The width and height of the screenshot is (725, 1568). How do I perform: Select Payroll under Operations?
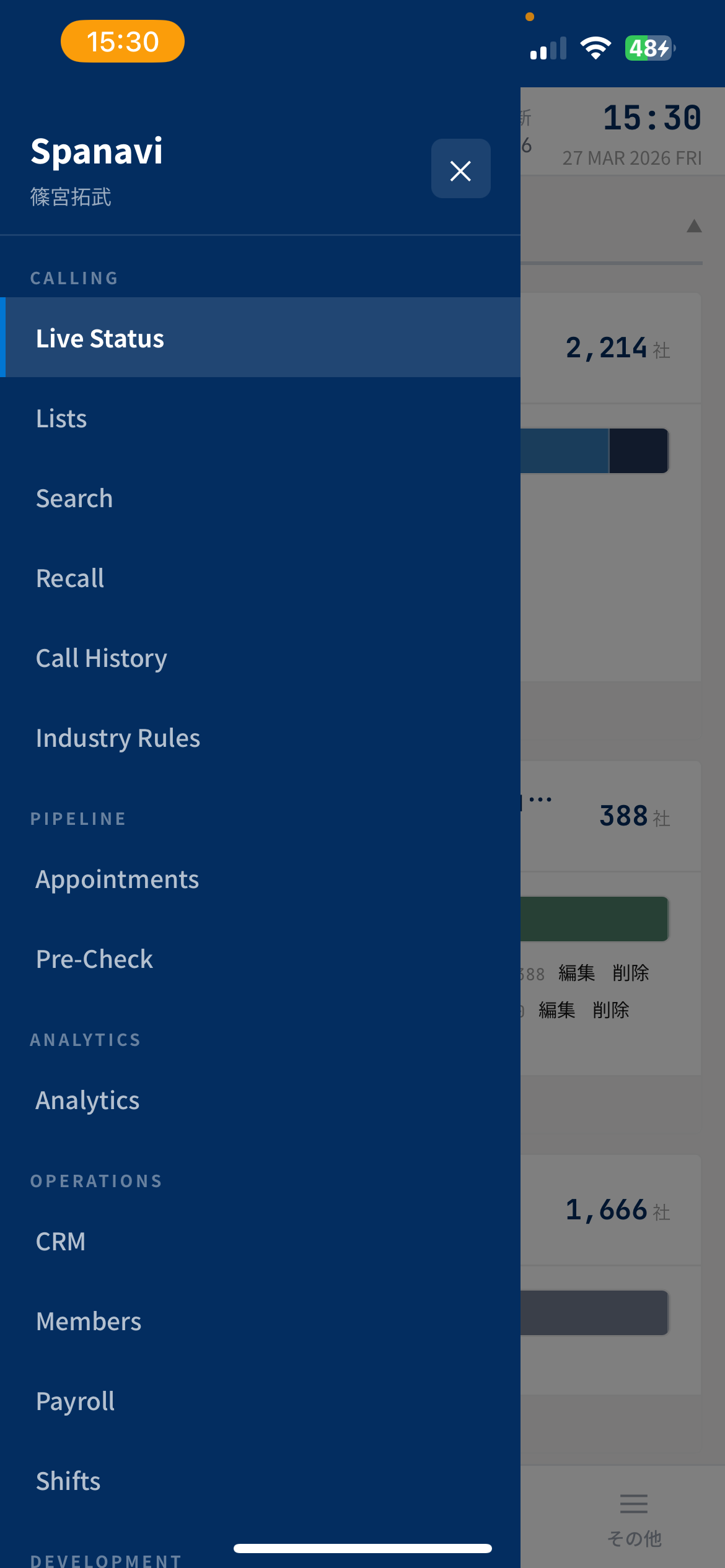pos(75,1400)
